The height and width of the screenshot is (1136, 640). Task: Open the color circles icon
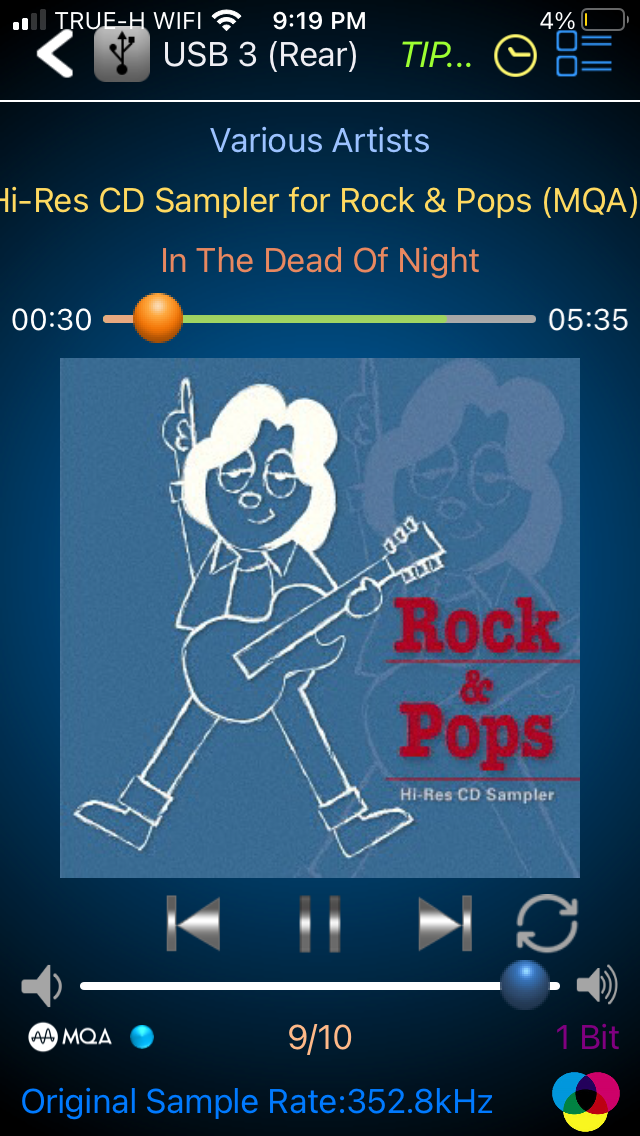point(586,1100)
